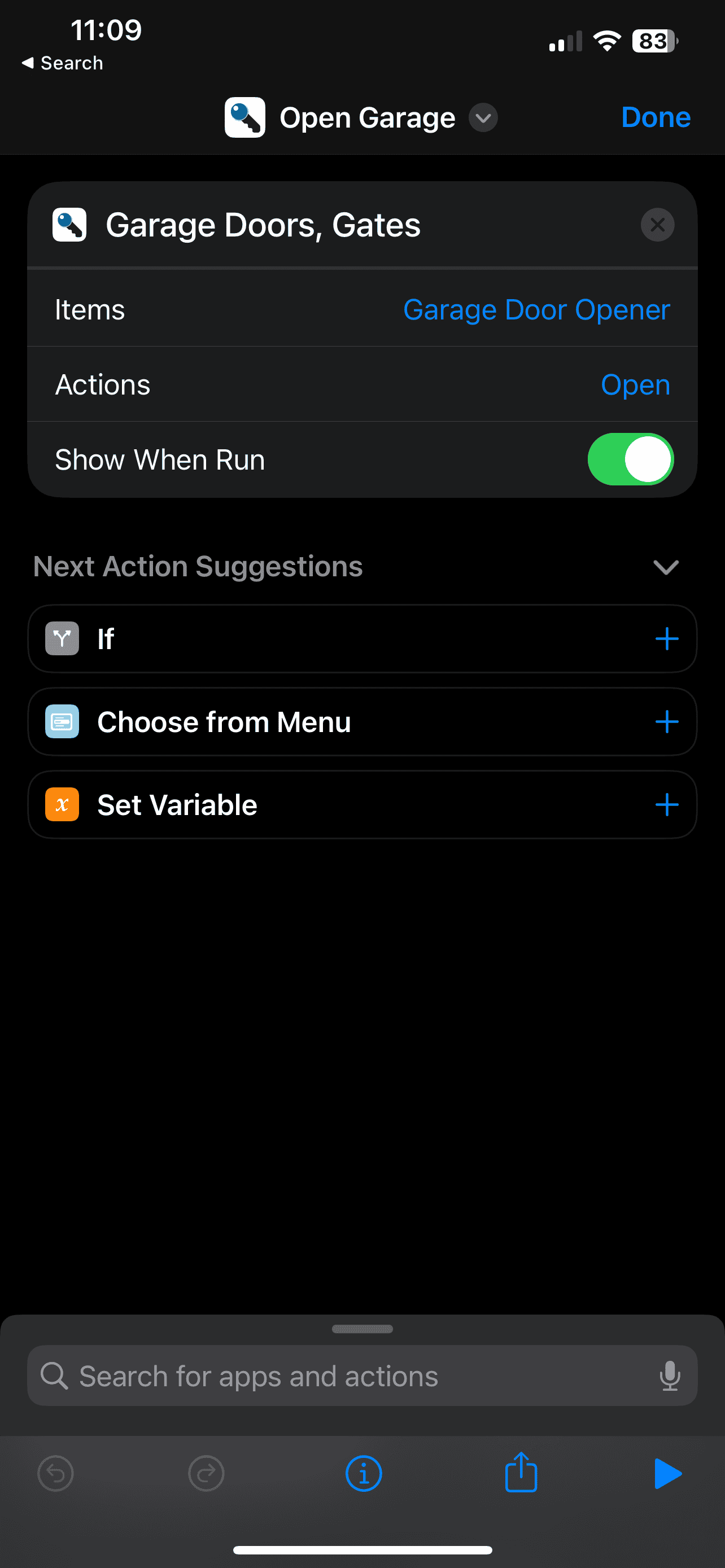
Task: Toggle off Show When Run
Action: point(630,459)
